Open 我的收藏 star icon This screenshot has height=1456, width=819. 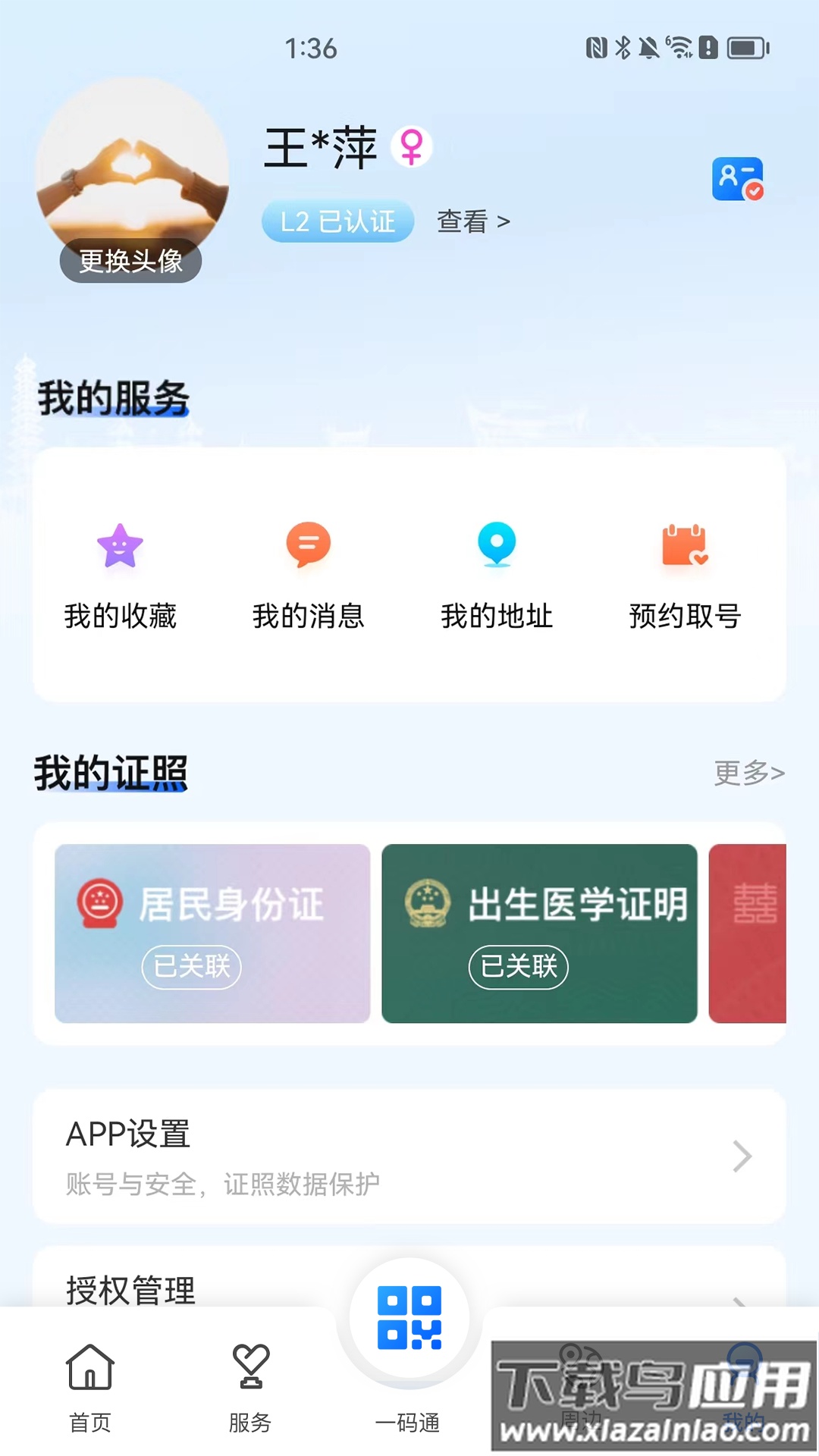pyautogui.click(x=121, y=545)
